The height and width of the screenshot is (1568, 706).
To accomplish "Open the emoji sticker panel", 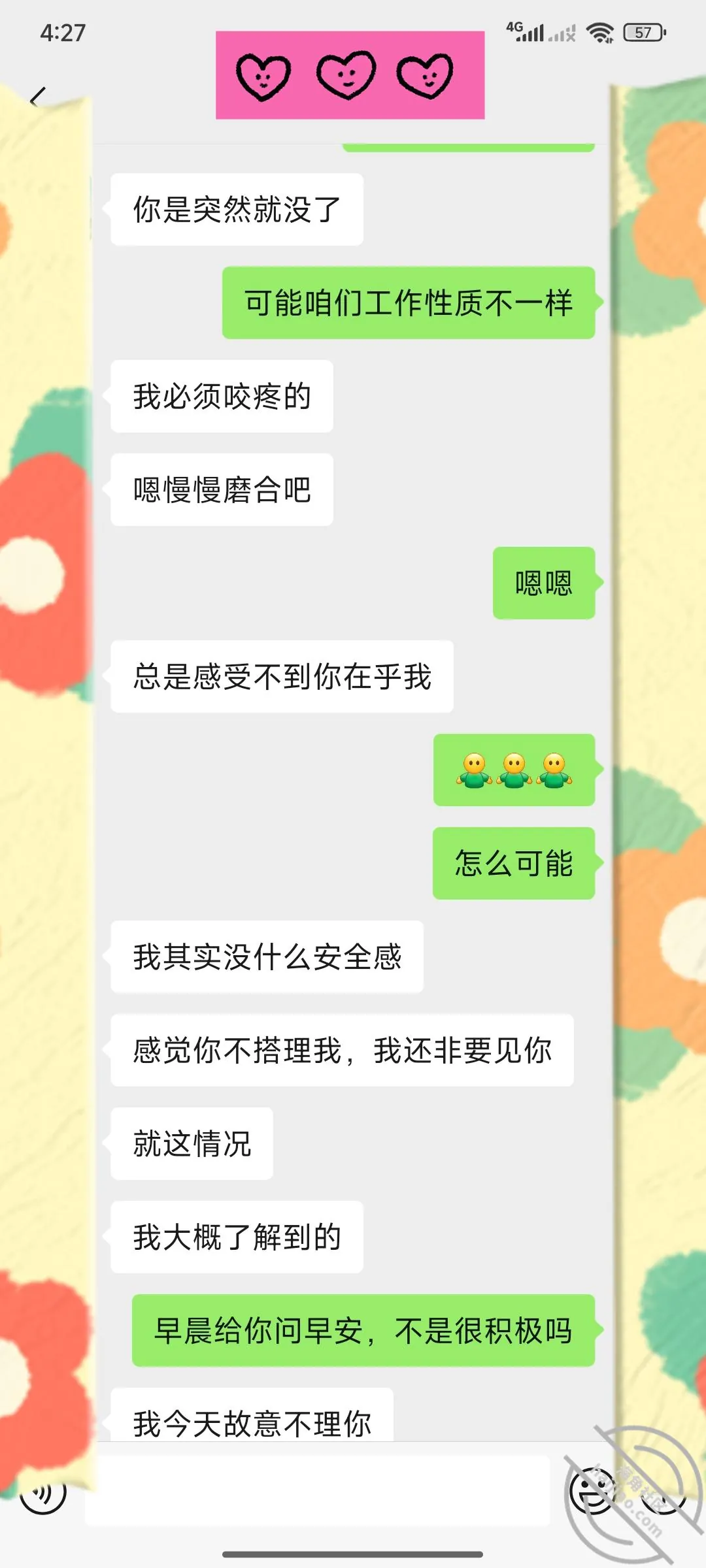I will (593, 1490).
